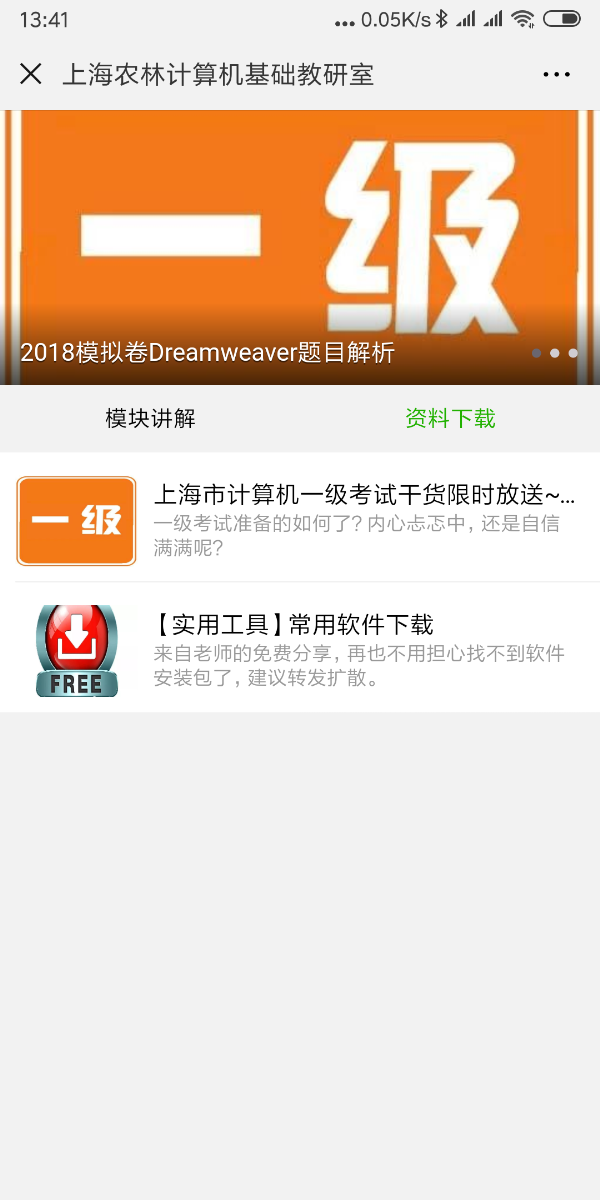Select the 资料下载 tab
600x1200 pixels.
pos(450,418)
